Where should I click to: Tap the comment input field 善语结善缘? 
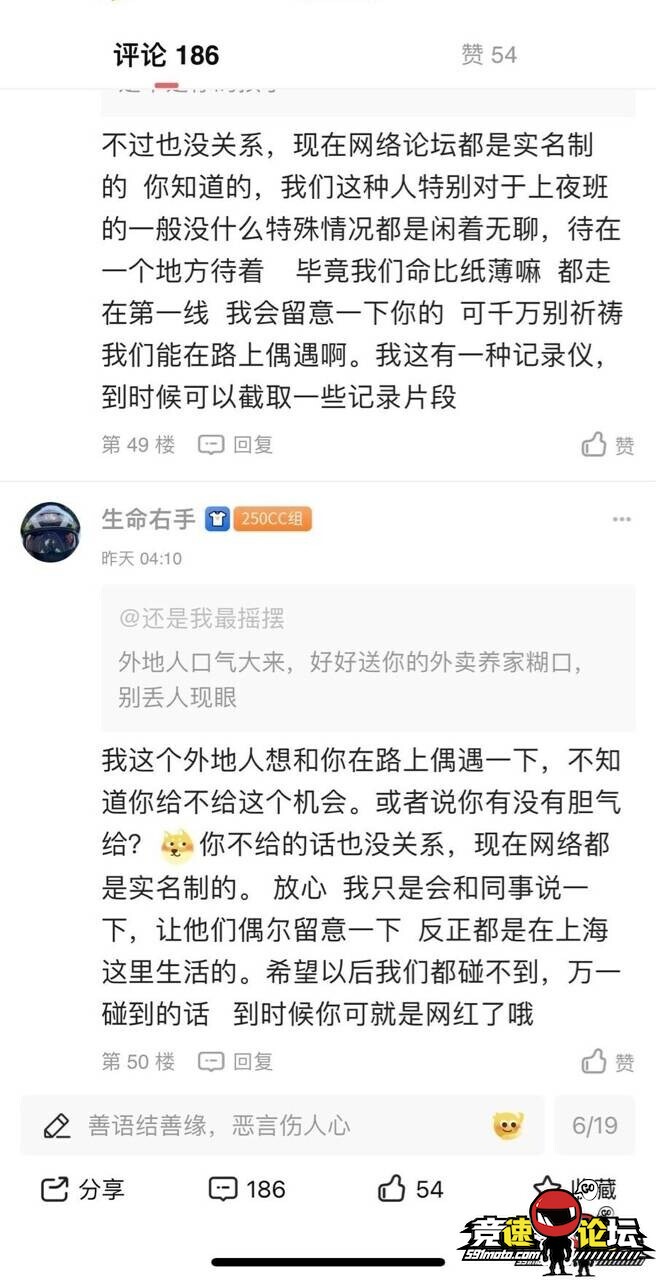point(260,1126)
